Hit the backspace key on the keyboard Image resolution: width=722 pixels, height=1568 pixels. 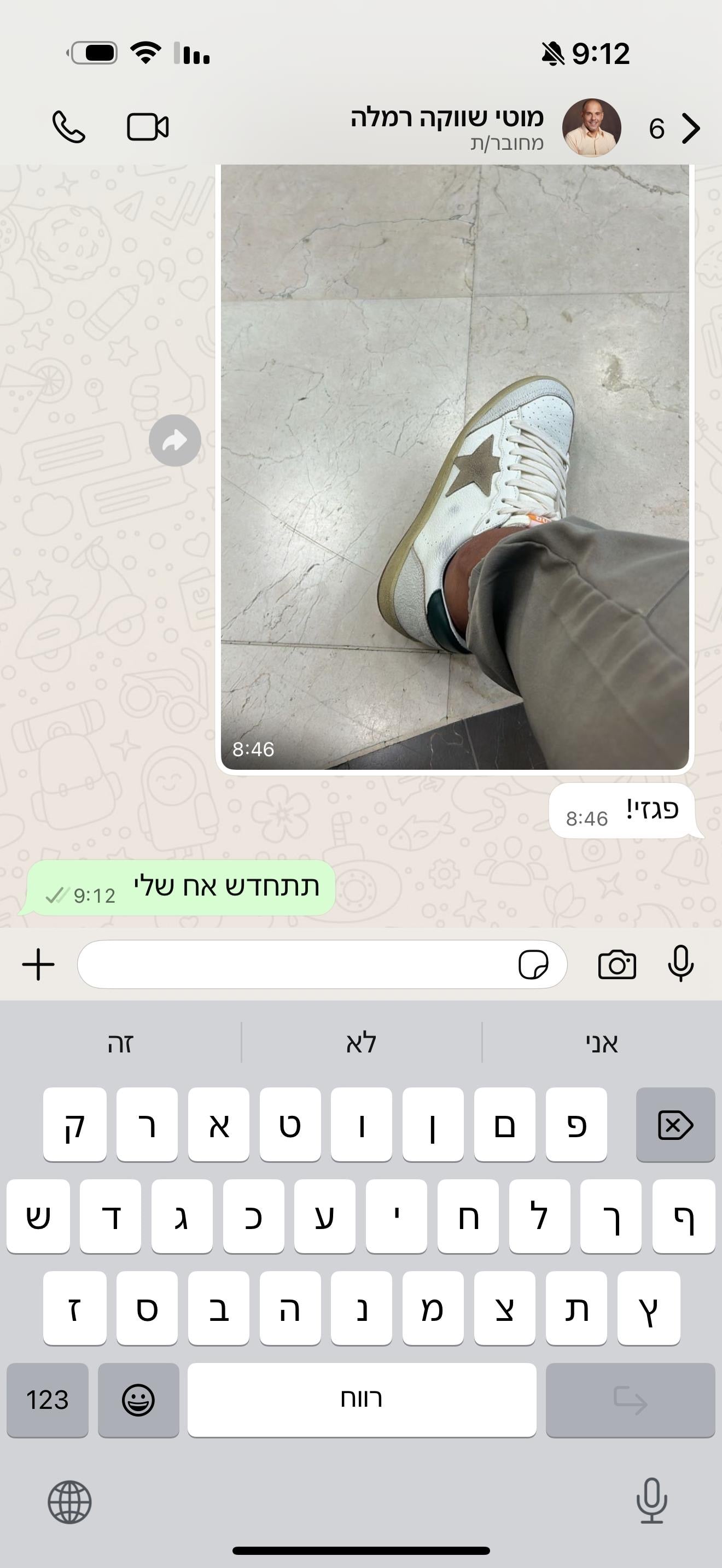coord(675,1125)
